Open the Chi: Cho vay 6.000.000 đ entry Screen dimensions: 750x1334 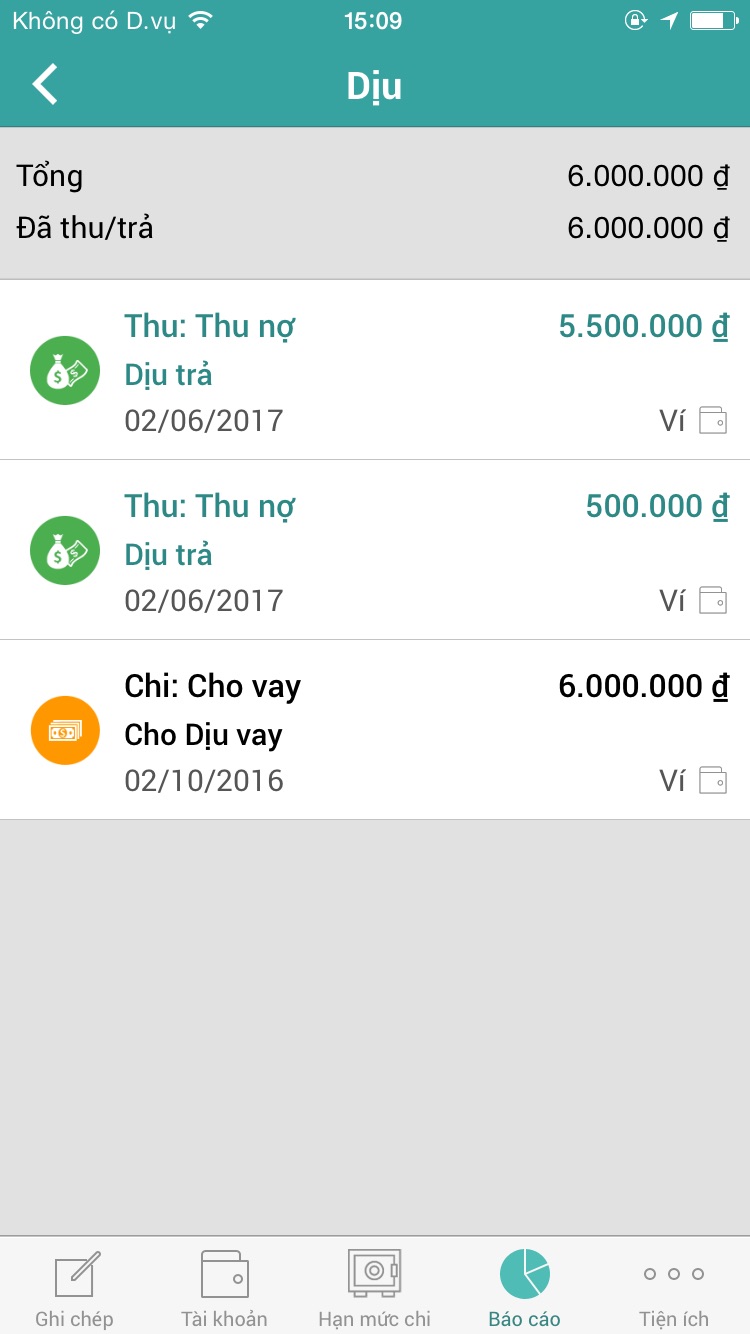[x=375, y=730]
